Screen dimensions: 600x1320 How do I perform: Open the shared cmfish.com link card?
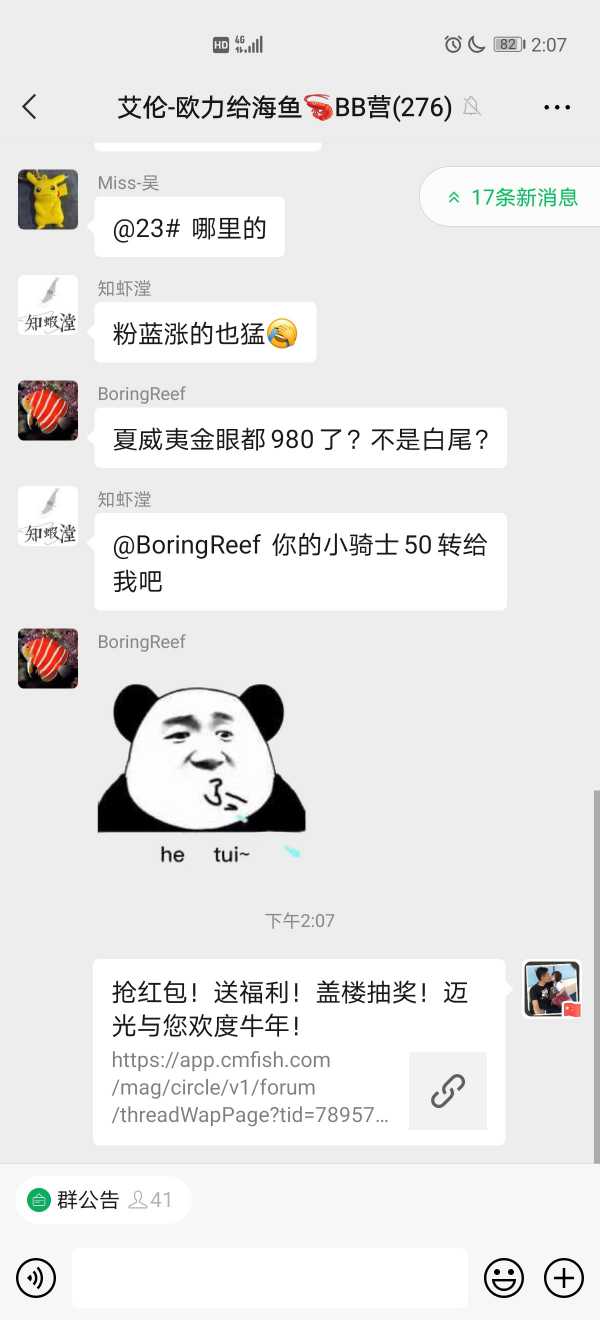pos(299,1052)
